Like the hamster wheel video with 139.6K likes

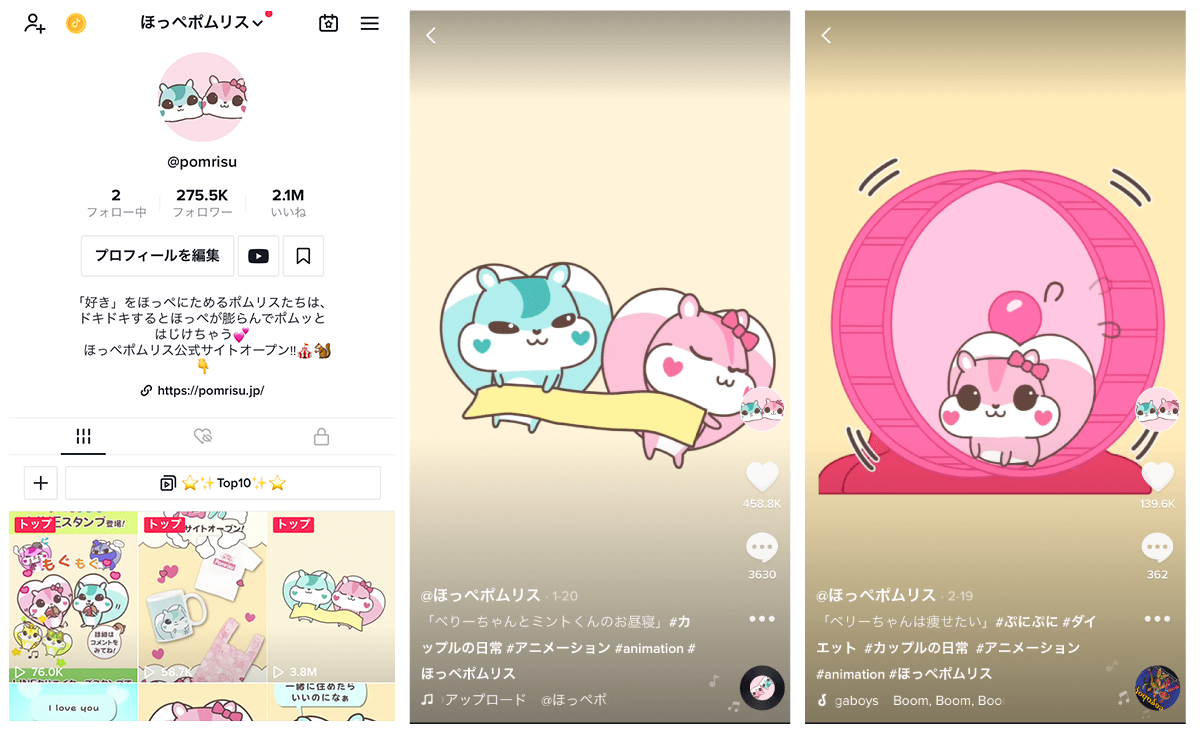(x=1157, y=477)
